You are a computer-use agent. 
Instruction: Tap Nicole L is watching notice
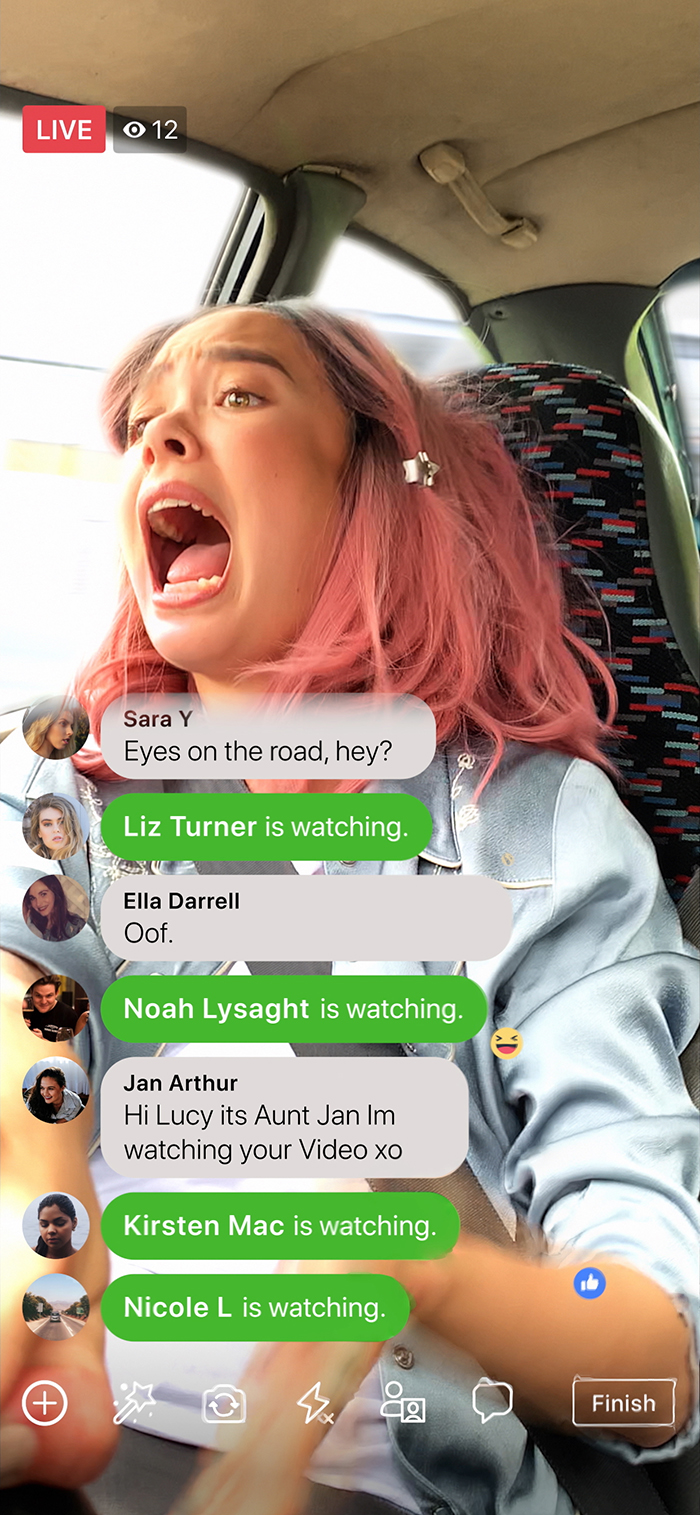pyautogui.click(x=255, y=1307)
